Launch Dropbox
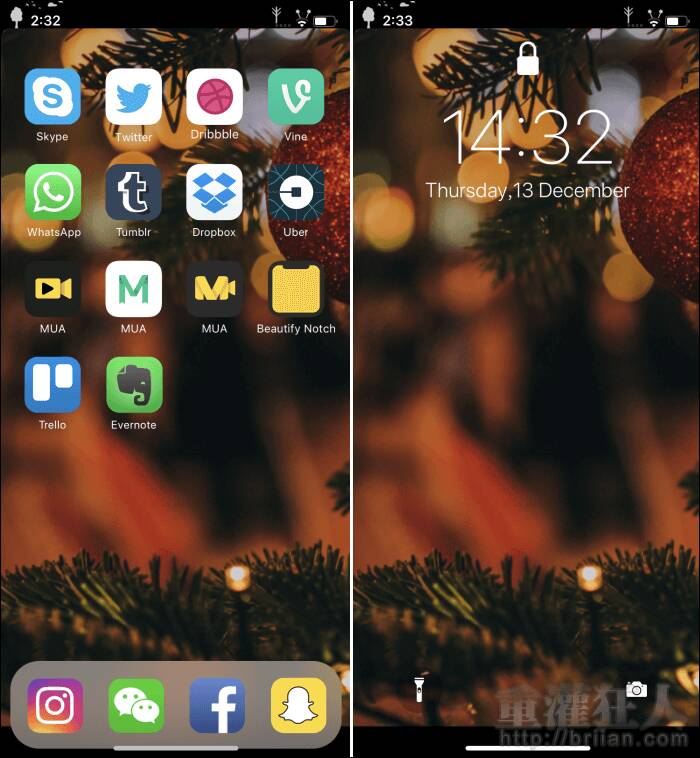The width and height of the screenshot is (700, 758). click(214, 192)
